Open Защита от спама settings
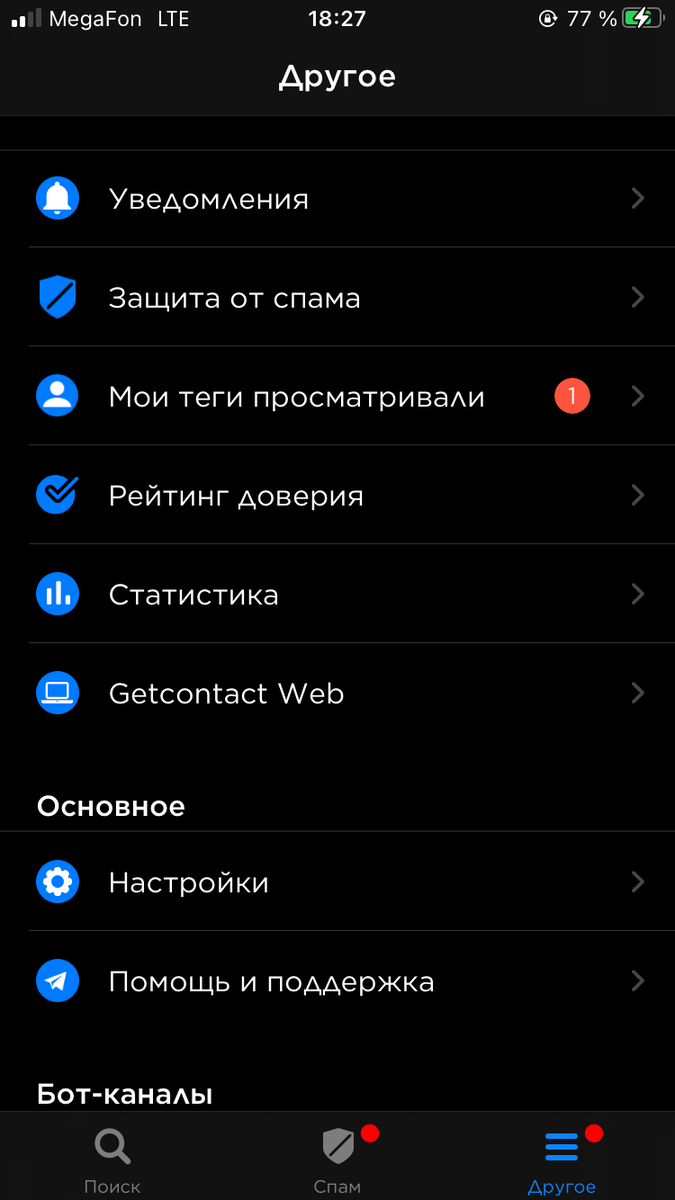This screenshot has height=1200, width=675. point(337,298)
